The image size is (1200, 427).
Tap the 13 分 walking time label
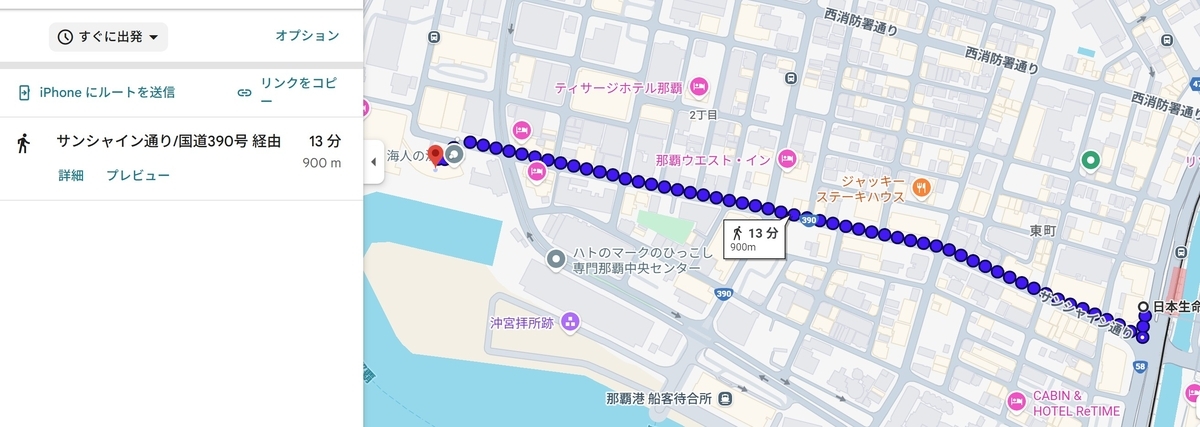(755, 238)
